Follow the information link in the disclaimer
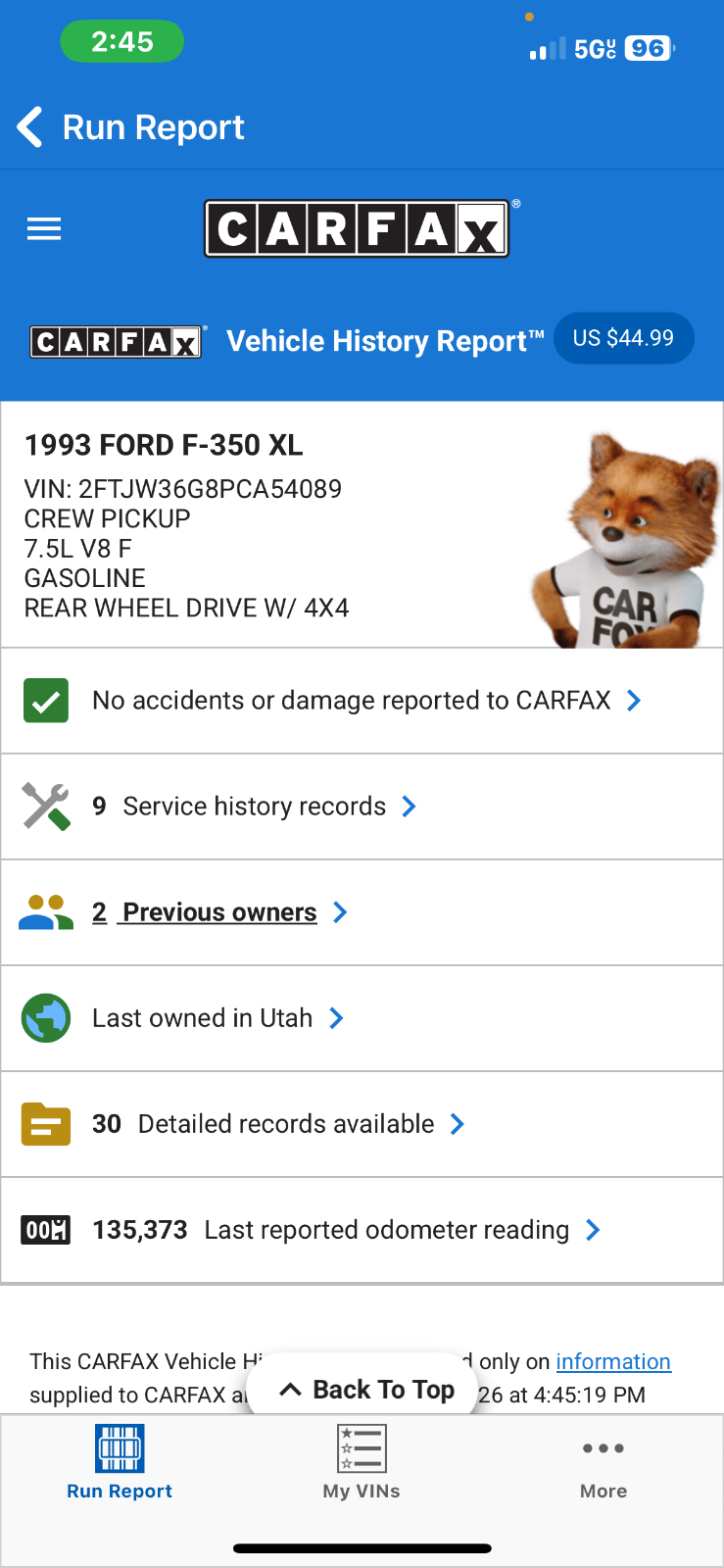Screen dimensions: 724x1568 coord(613,1361)
